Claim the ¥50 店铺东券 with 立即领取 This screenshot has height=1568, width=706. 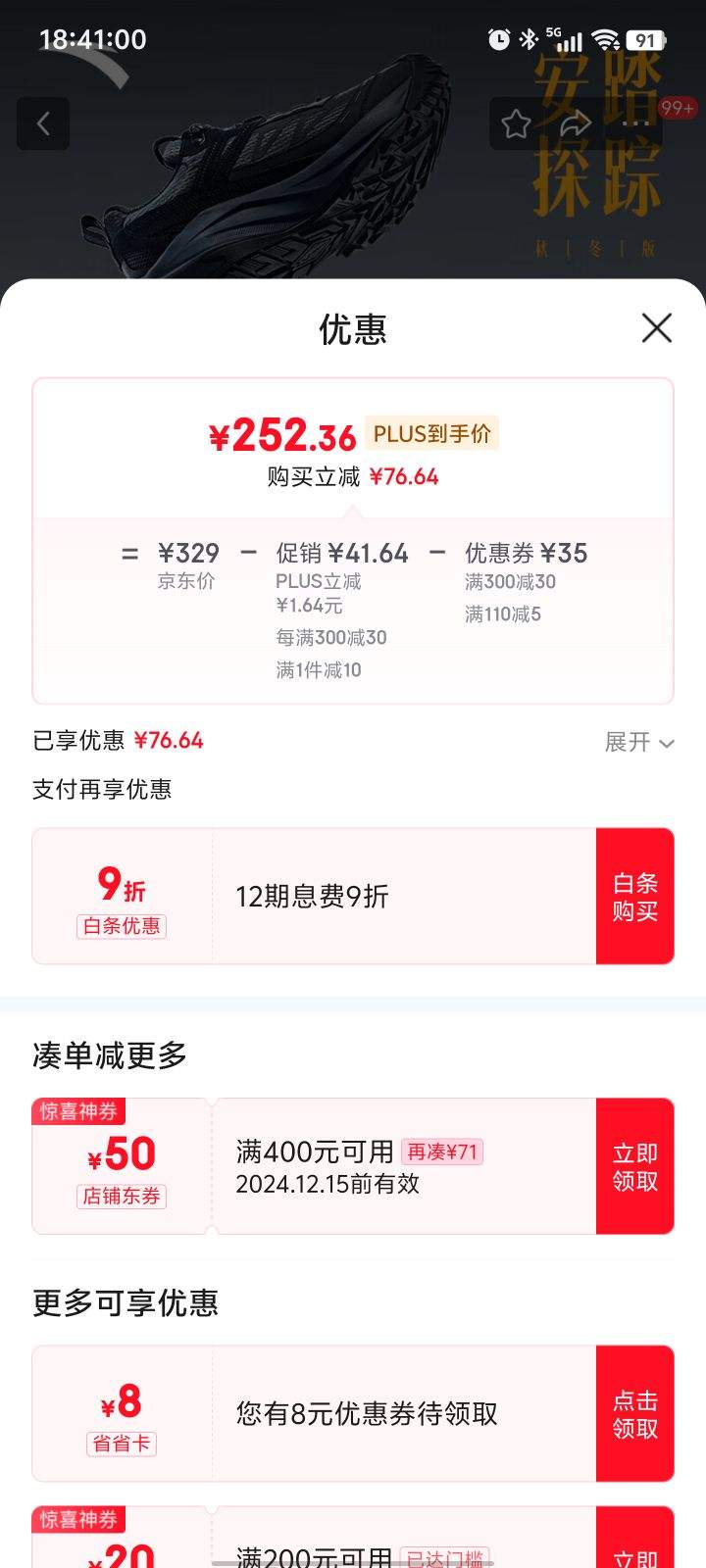pos(634,1166)
